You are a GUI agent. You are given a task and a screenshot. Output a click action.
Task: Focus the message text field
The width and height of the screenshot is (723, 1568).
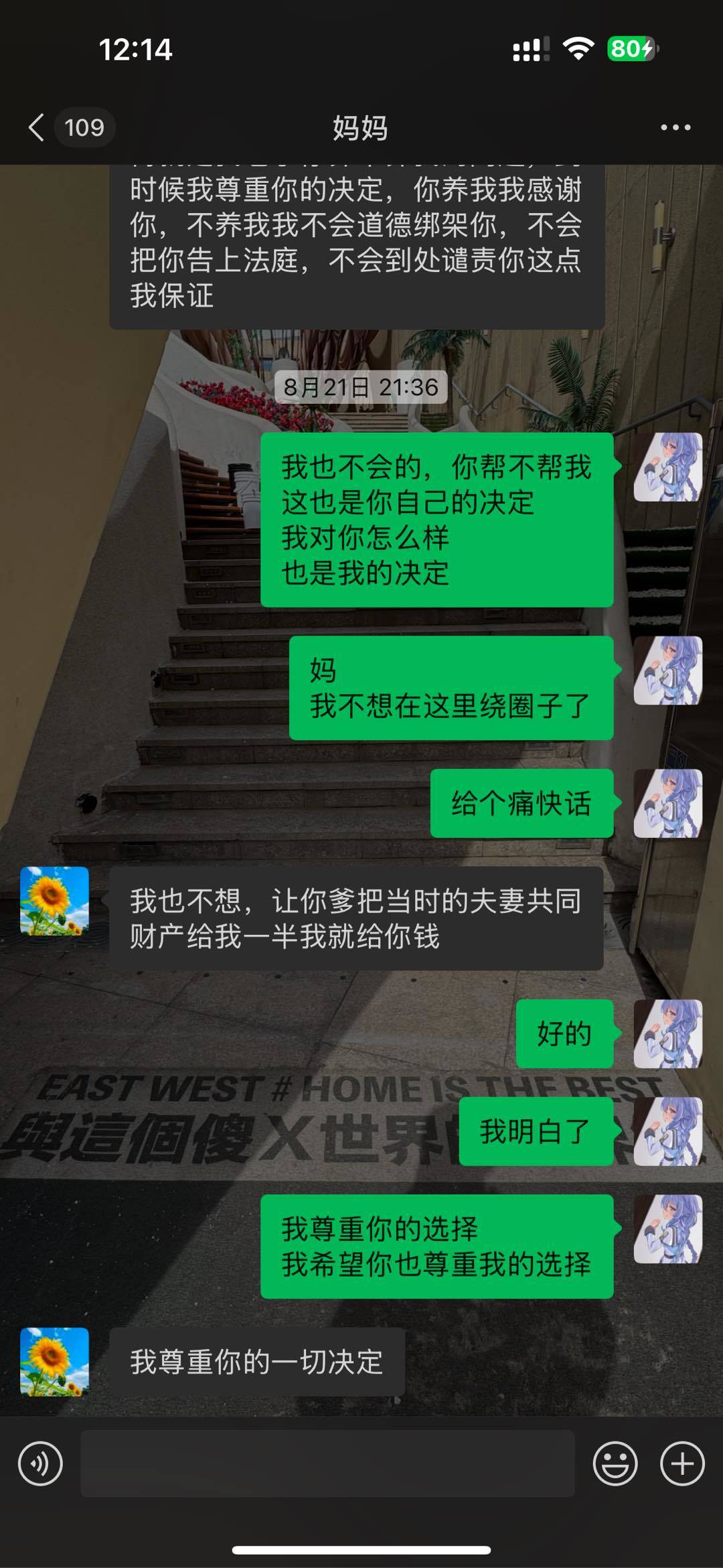point(327,1464)
